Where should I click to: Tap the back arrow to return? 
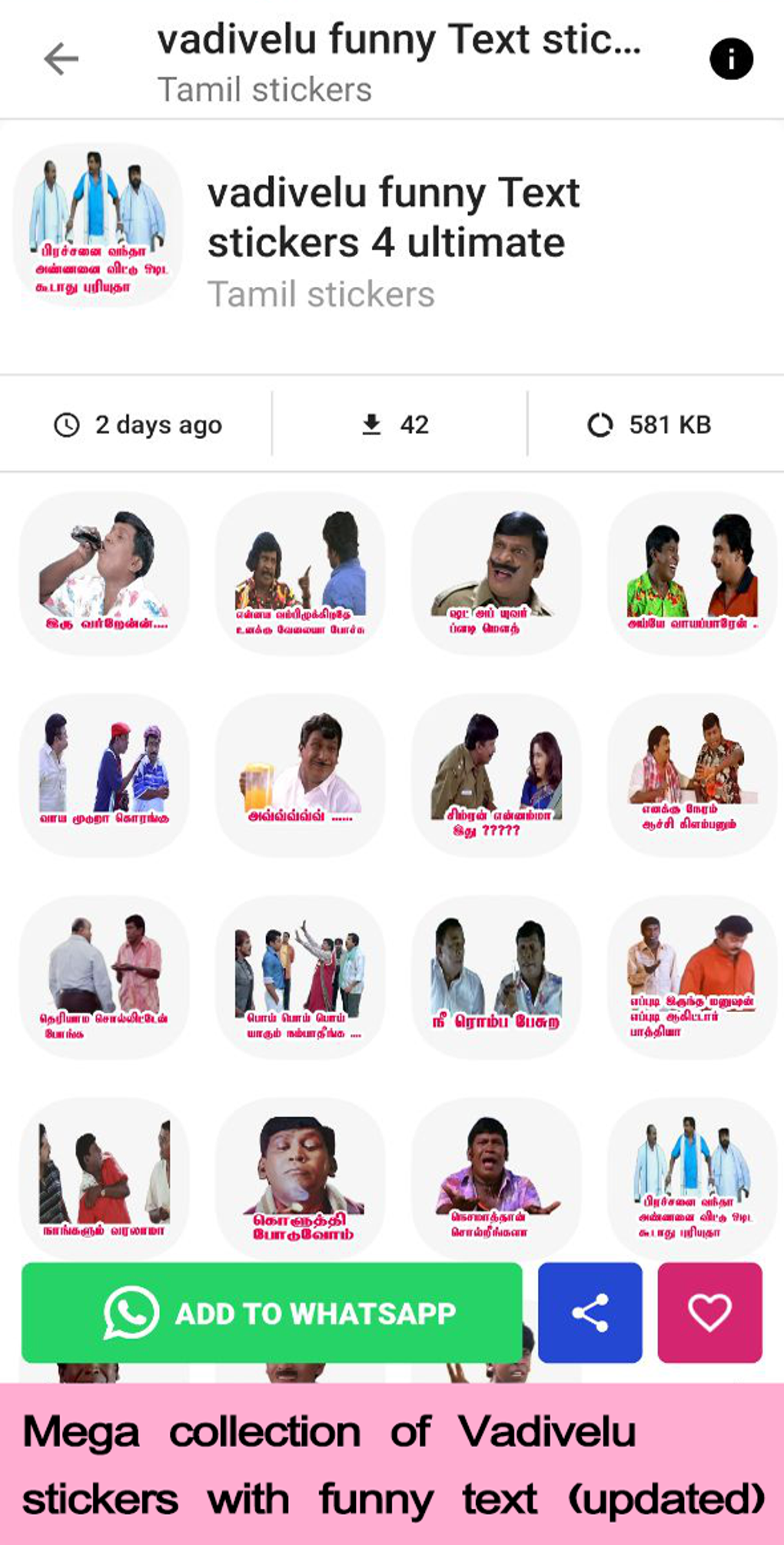pyautogui.click(x=58, y=58)
